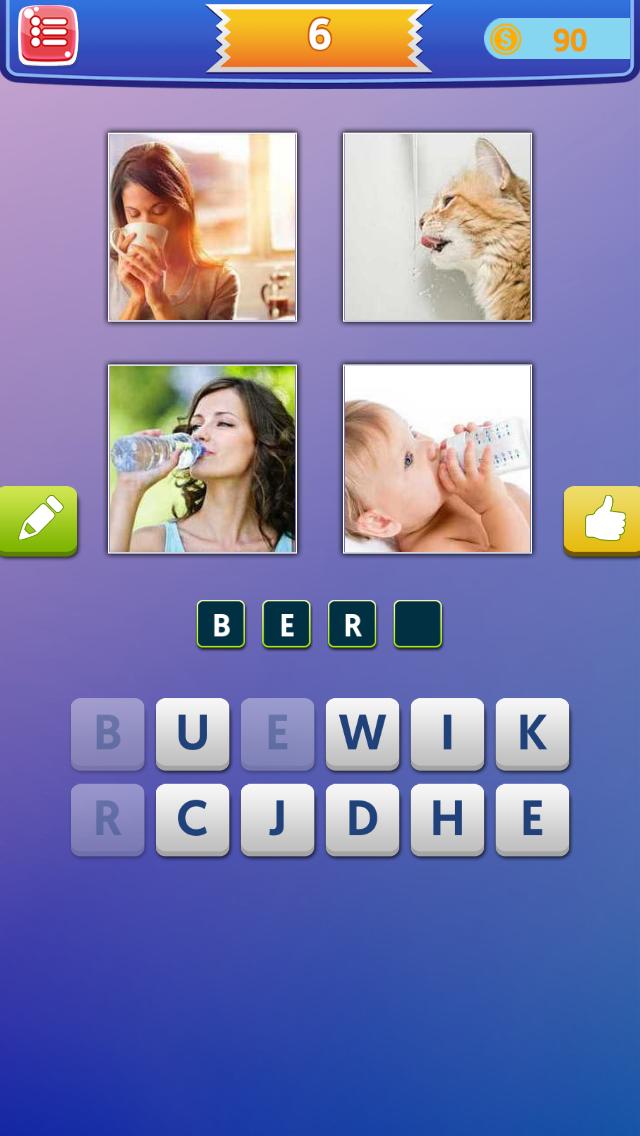
Task: Add the available E tile beside H
Action: click(532, 819)
